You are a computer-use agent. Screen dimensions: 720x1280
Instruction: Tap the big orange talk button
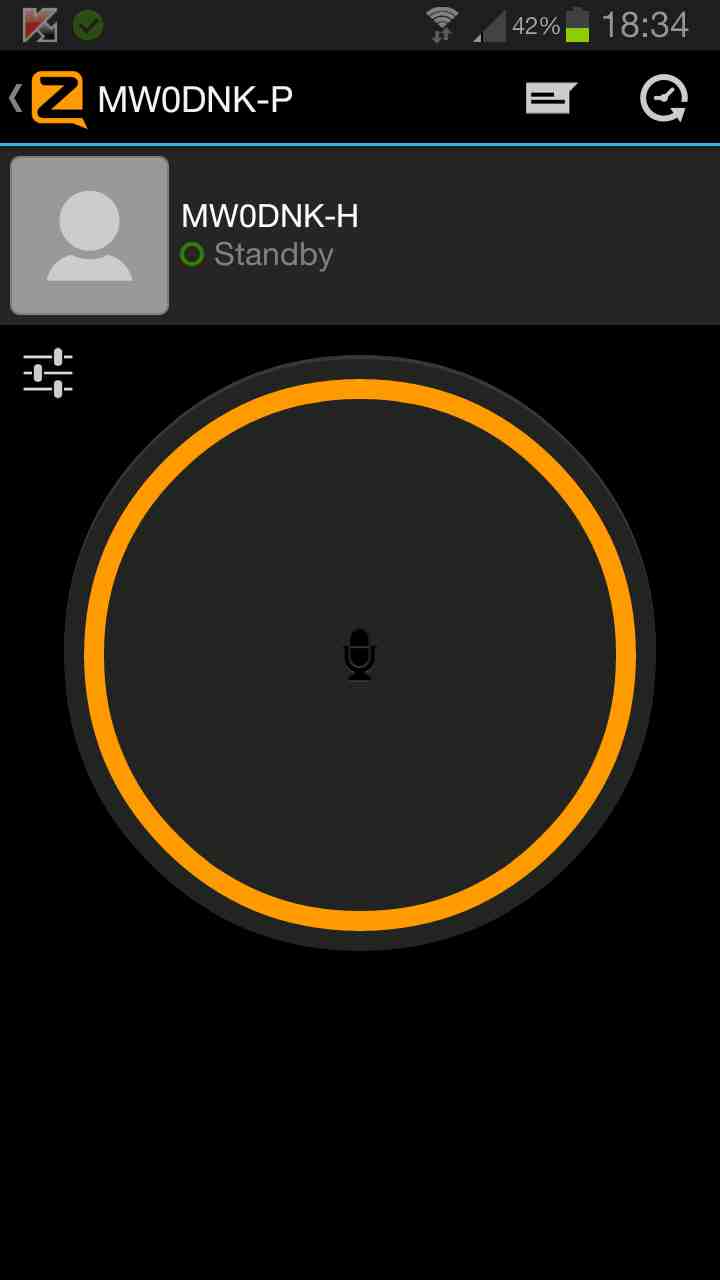tap(360, 654)
